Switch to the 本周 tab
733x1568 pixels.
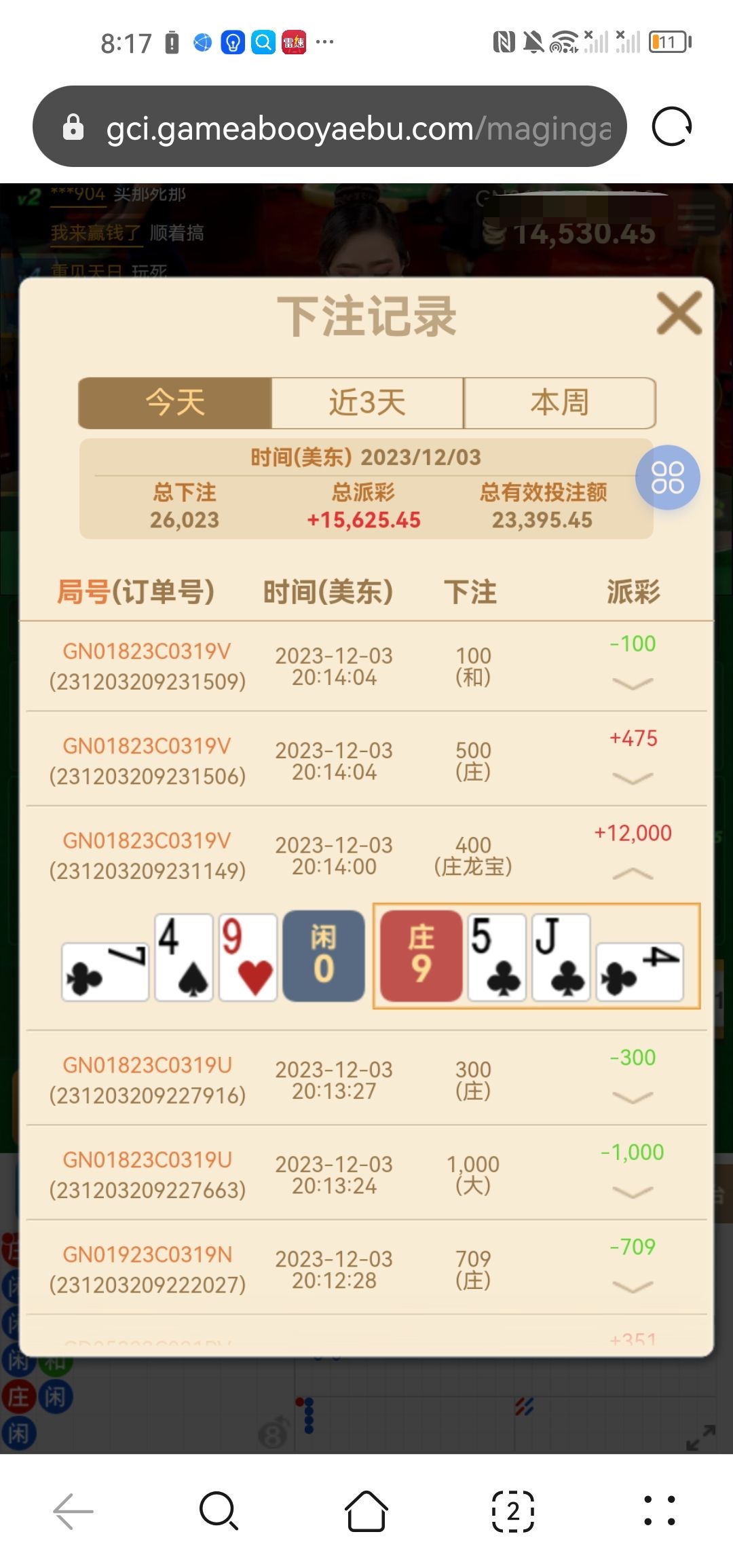[559, 403]
